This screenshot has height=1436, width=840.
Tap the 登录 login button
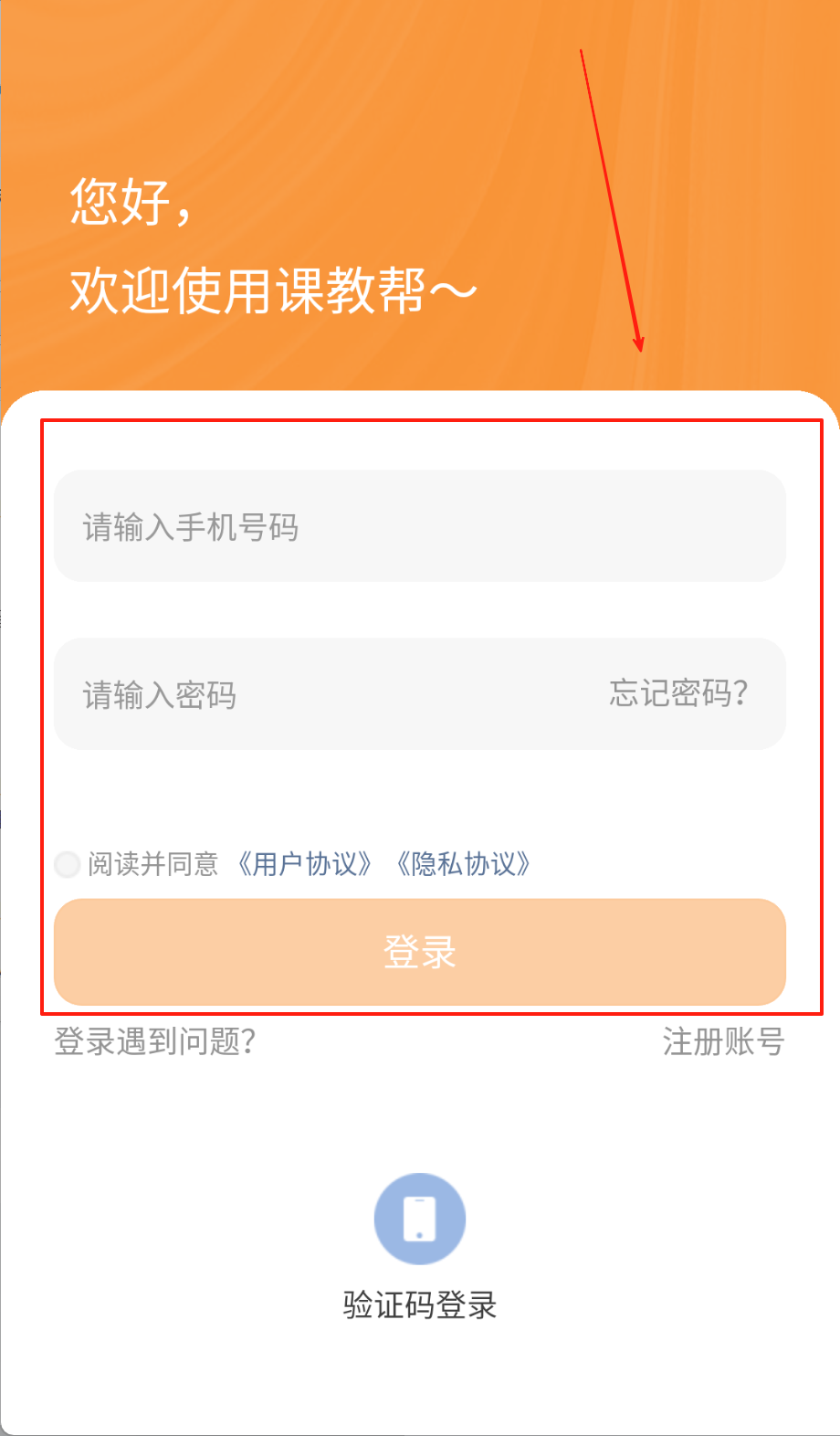point(419,952)
